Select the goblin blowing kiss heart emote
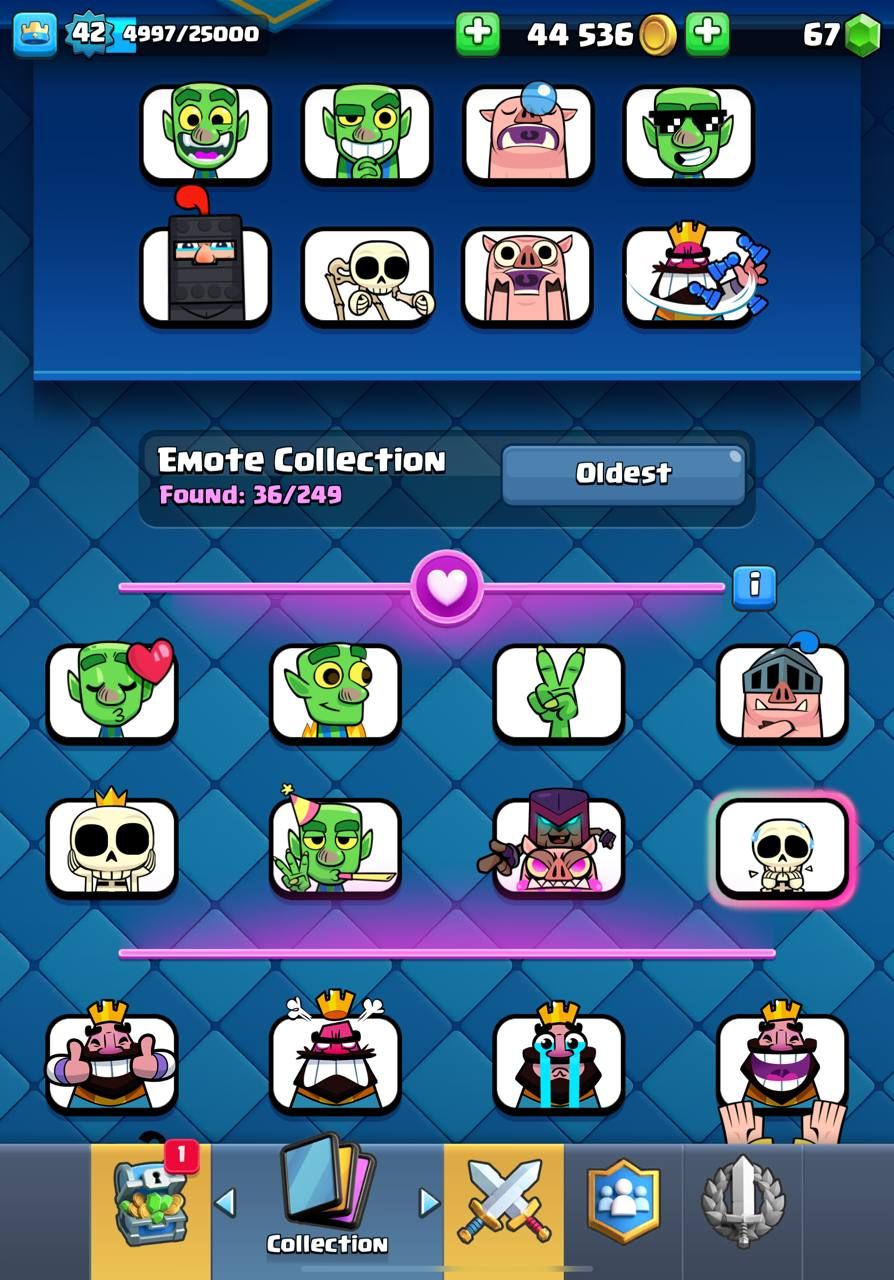Image resolution: width=894 pixels, height=1280 pixels. pyautogui.click(x=112, y=692)
